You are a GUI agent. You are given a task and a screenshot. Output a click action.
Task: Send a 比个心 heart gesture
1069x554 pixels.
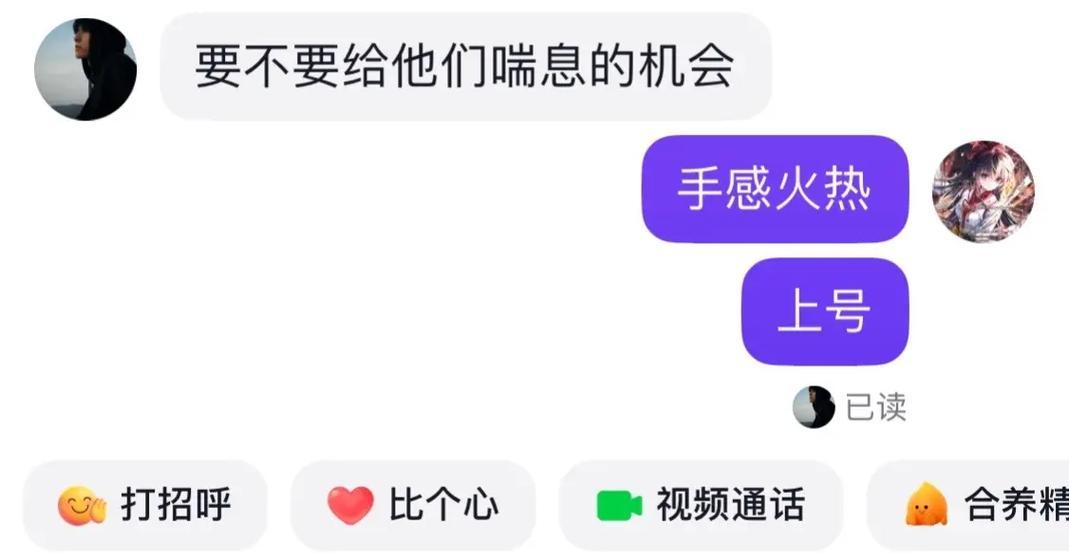[413, 505]
